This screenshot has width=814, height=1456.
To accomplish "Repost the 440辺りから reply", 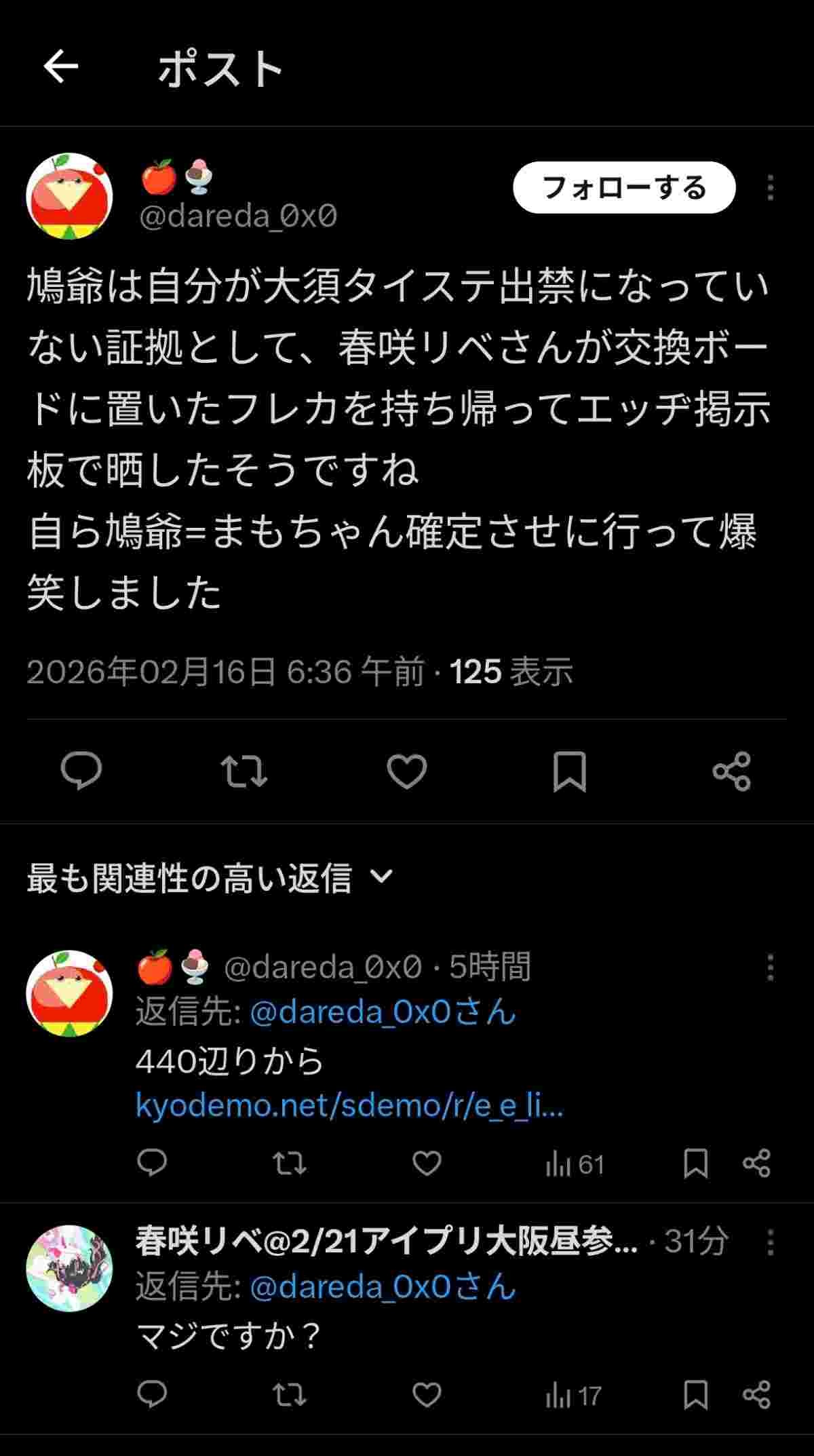I will 290,1164.
